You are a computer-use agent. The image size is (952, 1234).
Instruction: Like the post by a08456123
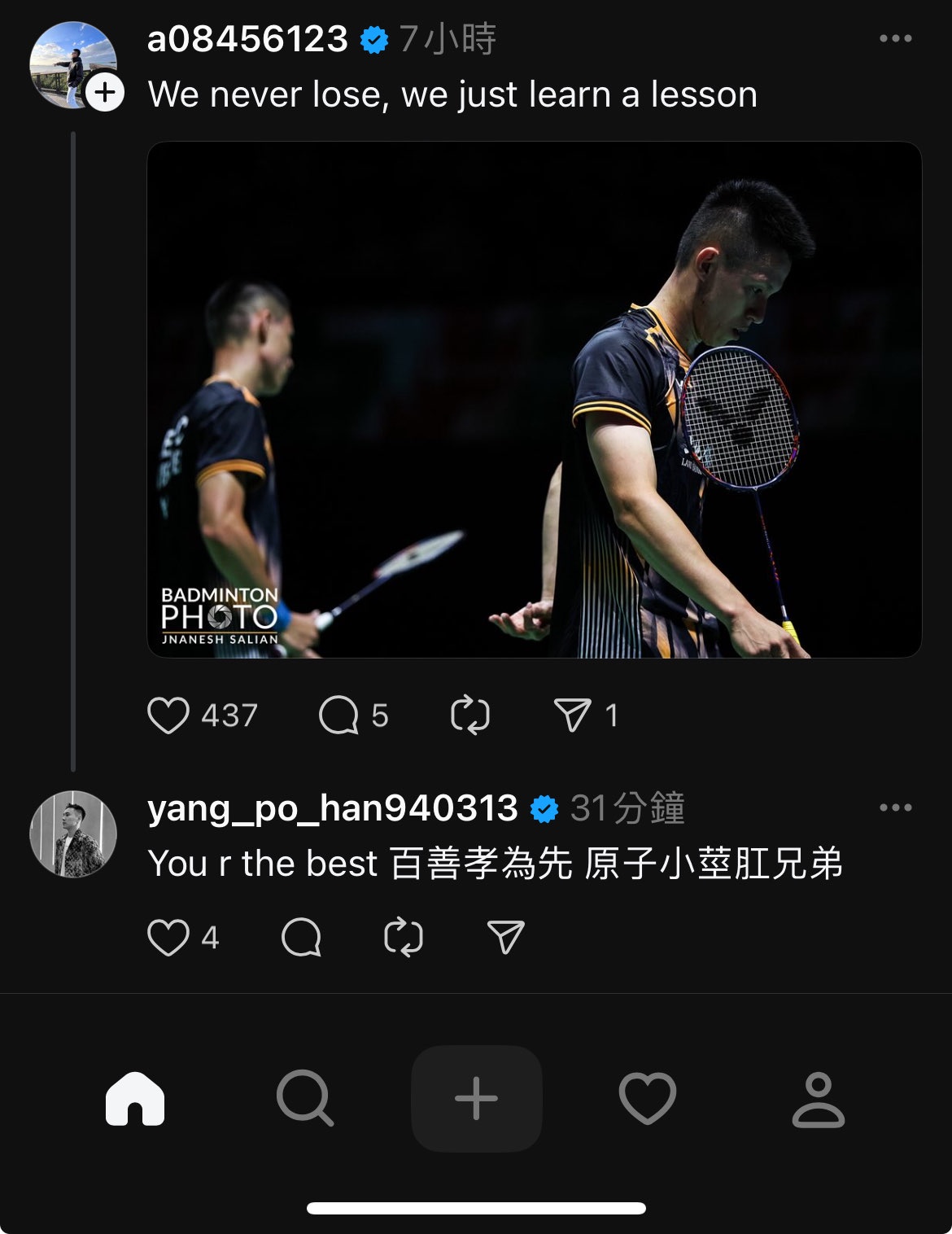pyautogui.click(x=168, y=715)
